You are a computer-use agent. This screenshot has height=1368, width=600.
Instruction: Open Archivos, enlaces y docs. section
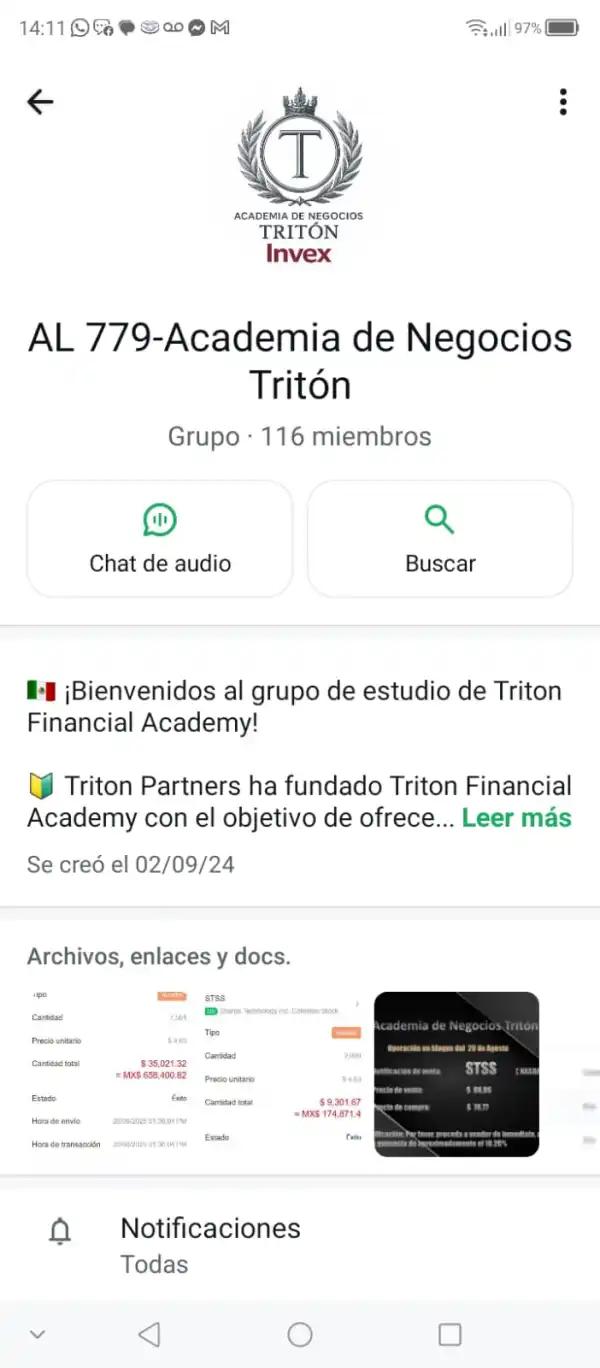(x=159, y=957)
